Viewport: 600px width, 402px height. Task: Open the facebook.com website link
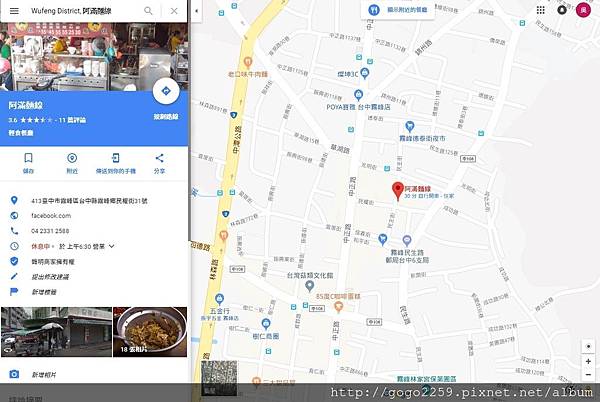coord(50,215)
